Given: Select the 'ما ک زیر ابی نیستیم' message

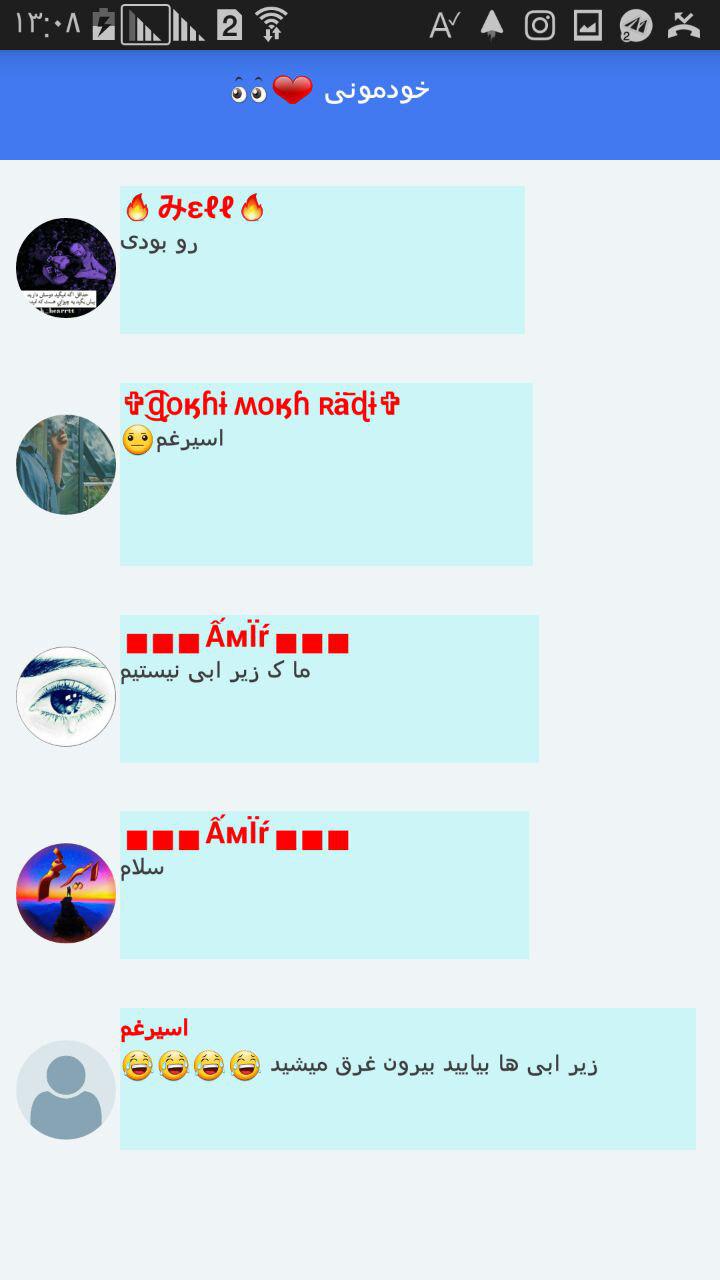Looking at the screenshot, I should [329, 689].
